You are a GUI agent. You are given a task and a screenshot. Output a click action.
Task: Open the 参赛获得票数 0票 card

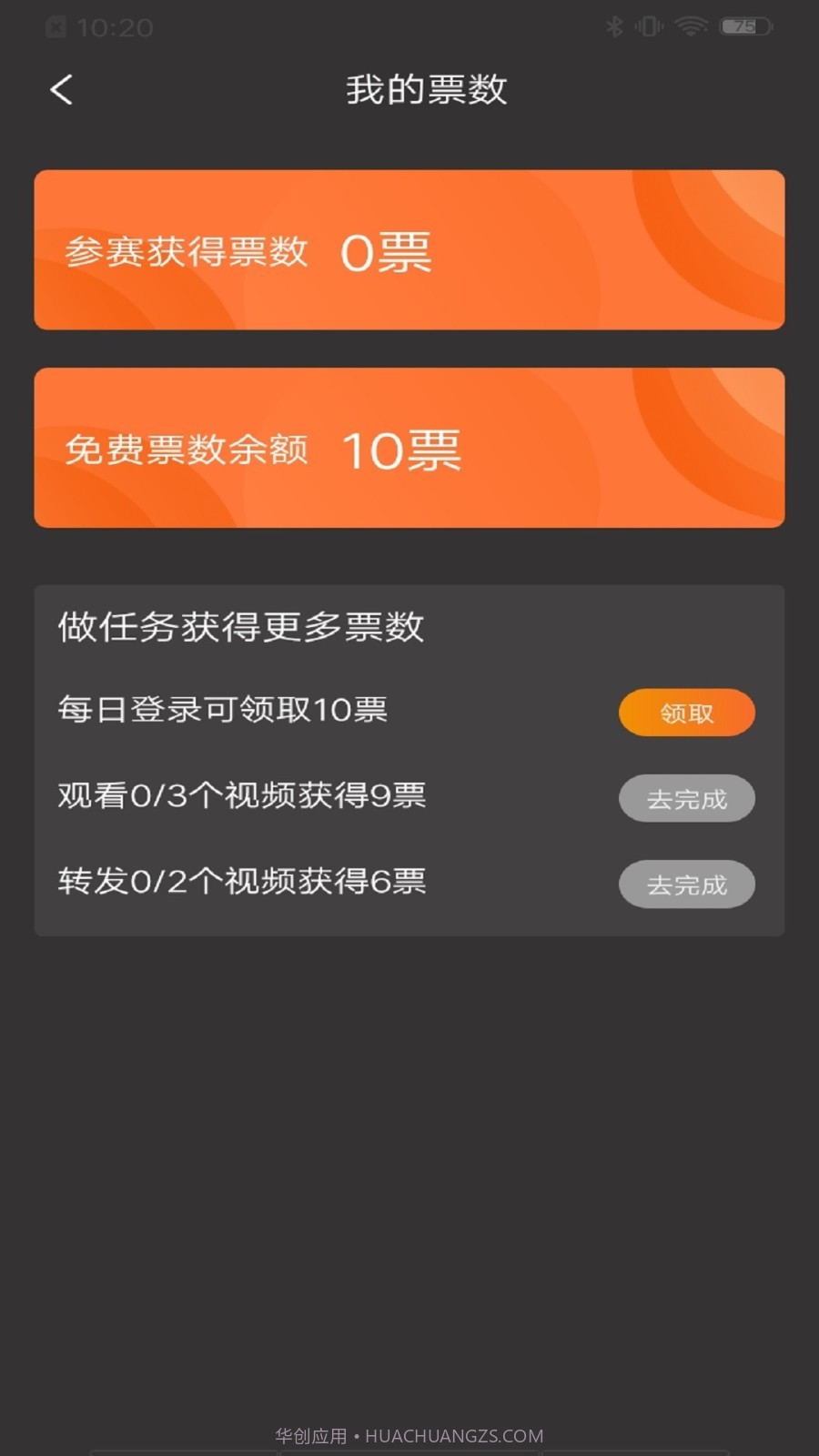(x=409, y=248)
